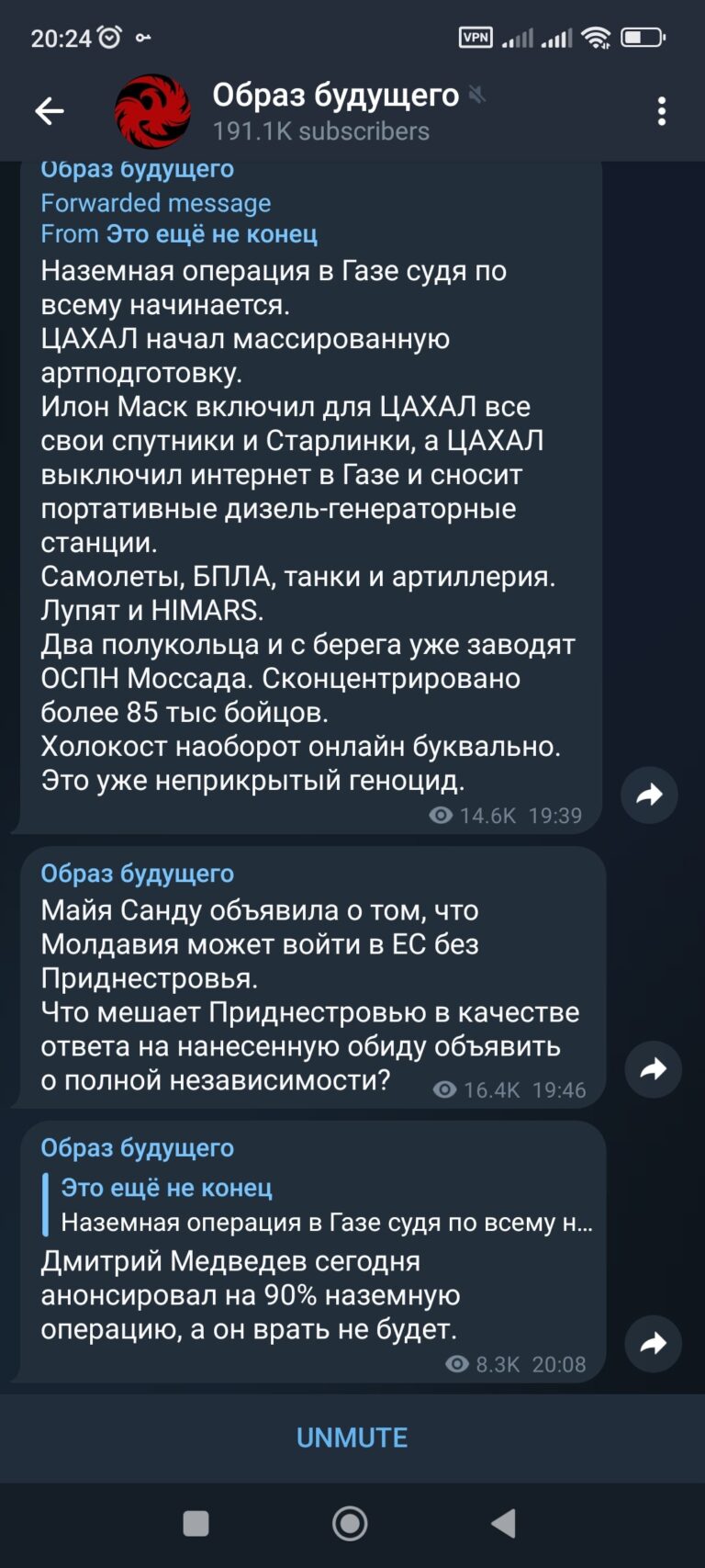The height and width of the screenshot is (1568, 705).
Task: Tap the system home button
Action: 350,1524
